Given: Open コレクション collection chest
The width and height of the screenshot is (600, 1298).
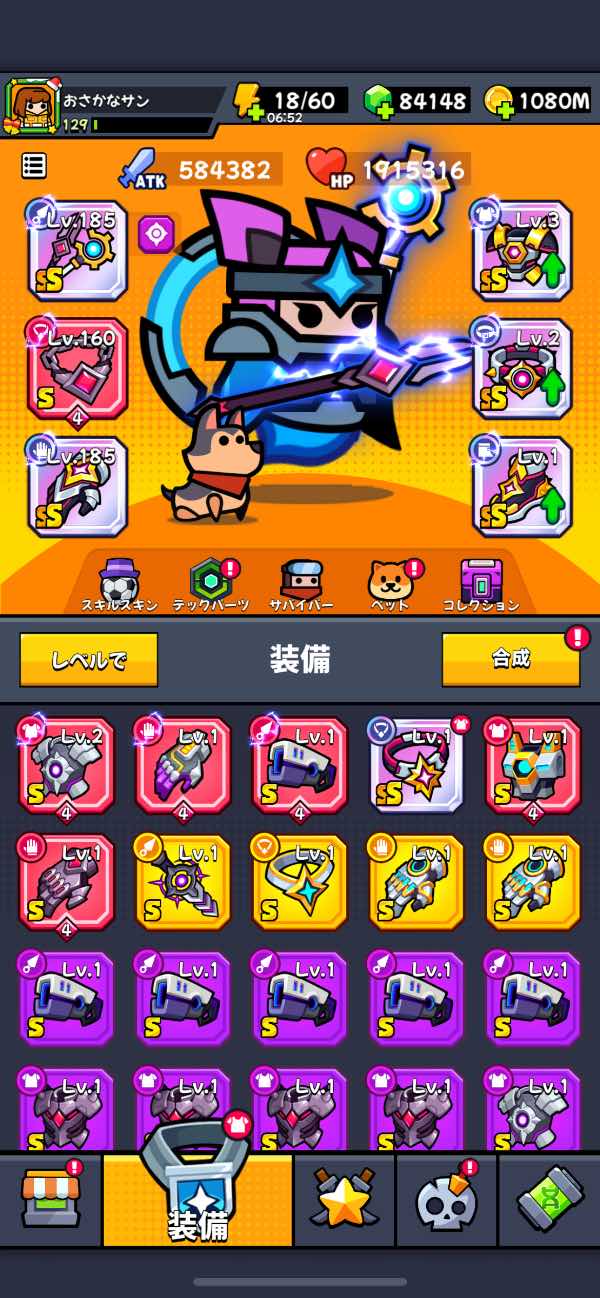Looking at the screenshot, I should 480,584.
